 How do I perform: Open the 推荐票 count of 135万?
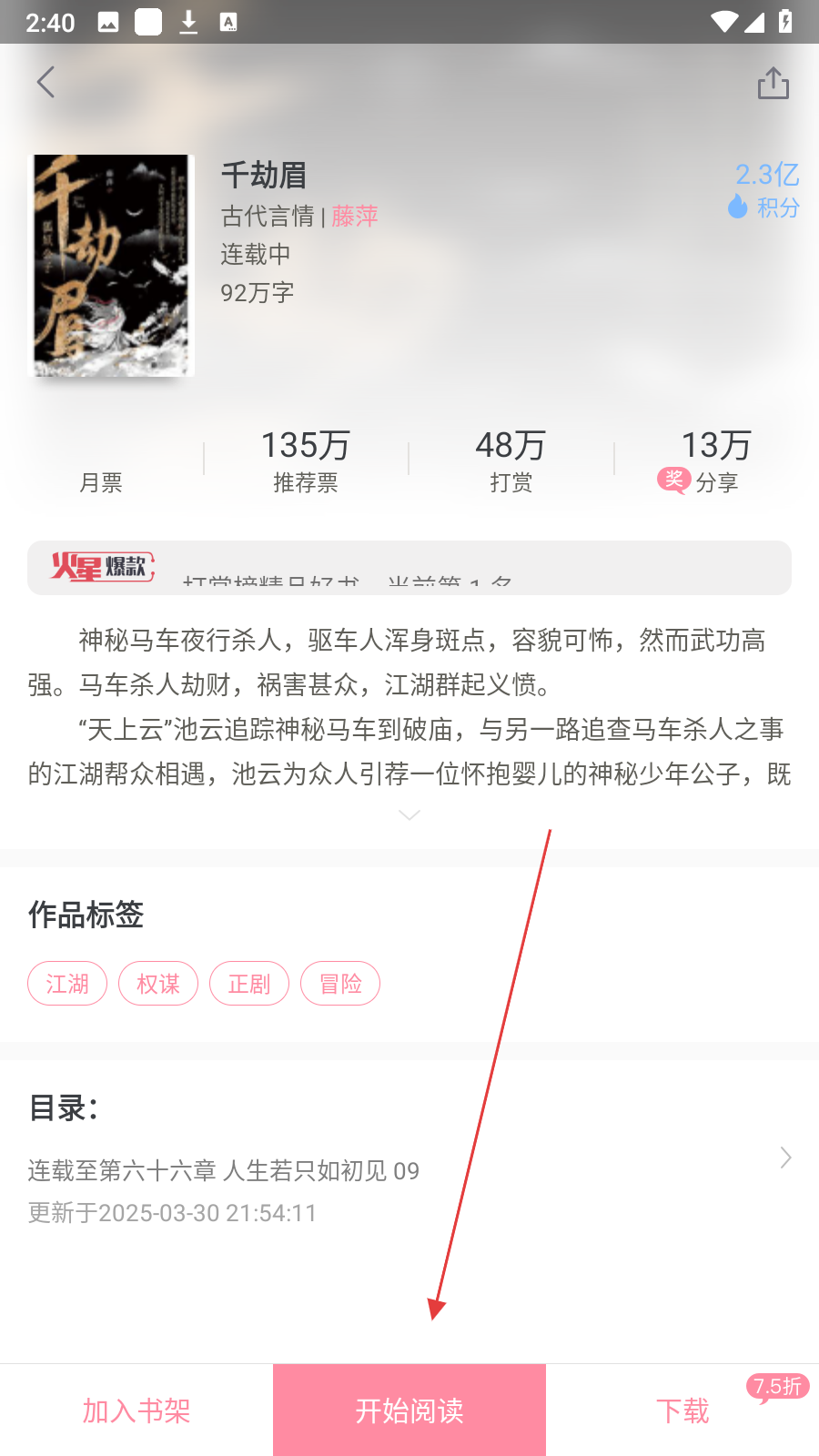click(x=306, y=460)
